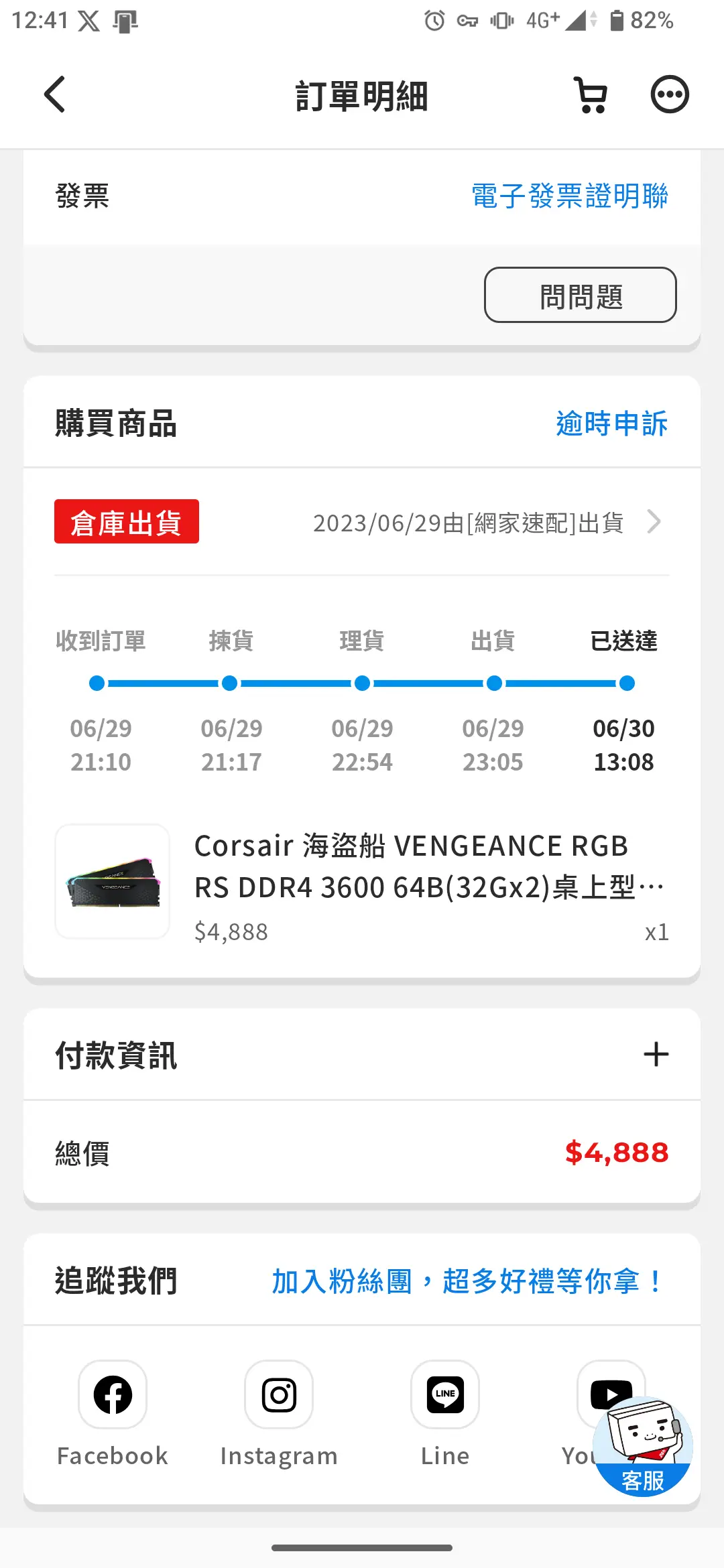Image resolution: width=724 pixels, height=1568 pixels.
Task: Open the 逾時申訴 link
Action: [x=611, y=423]
